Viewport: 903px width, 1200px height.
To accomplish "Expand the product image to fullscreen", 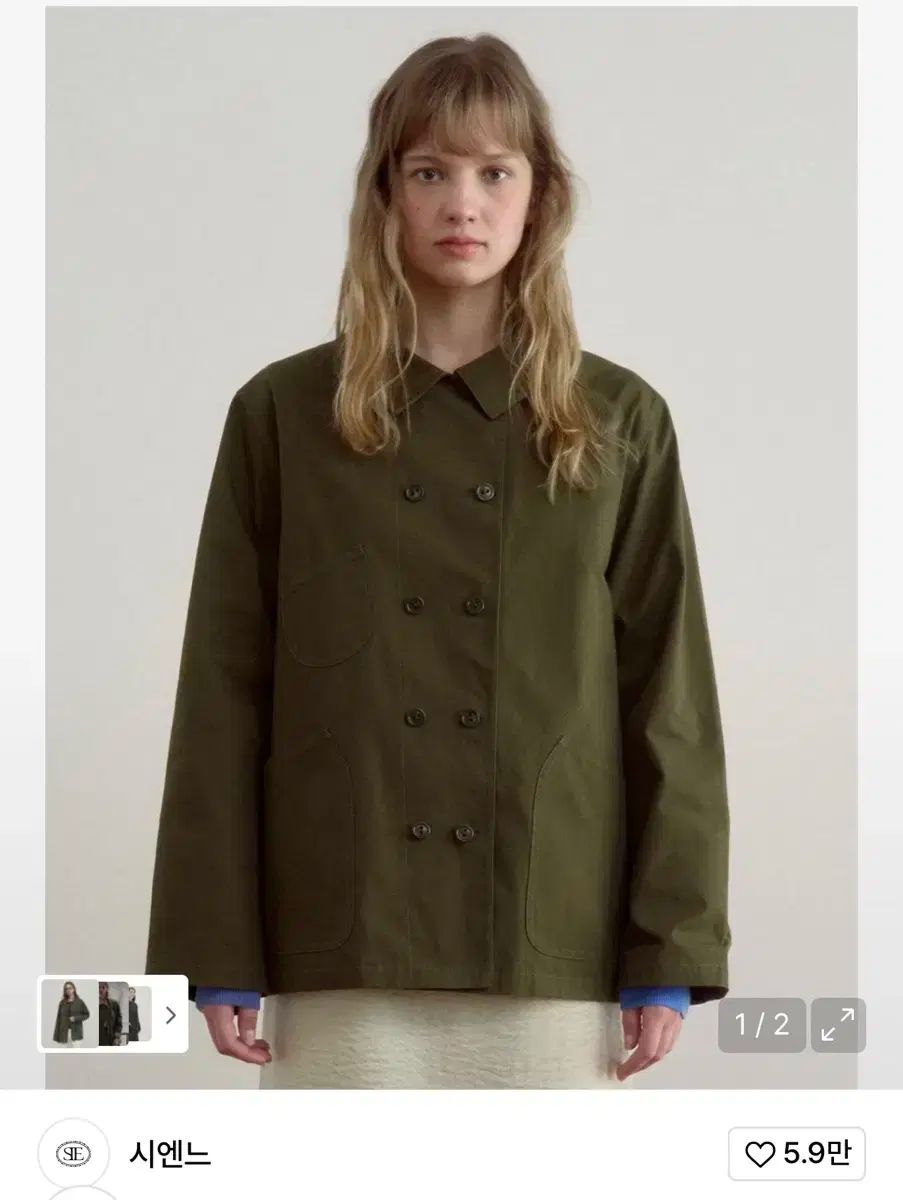I will click(837, 1025).
